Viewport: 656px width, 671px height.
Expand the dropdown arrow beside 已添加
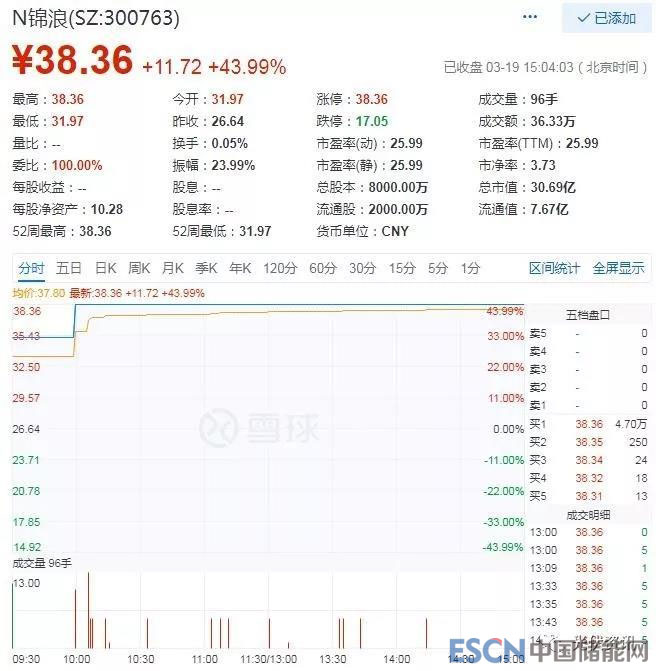pyautogui.click(x=531, y=18)
